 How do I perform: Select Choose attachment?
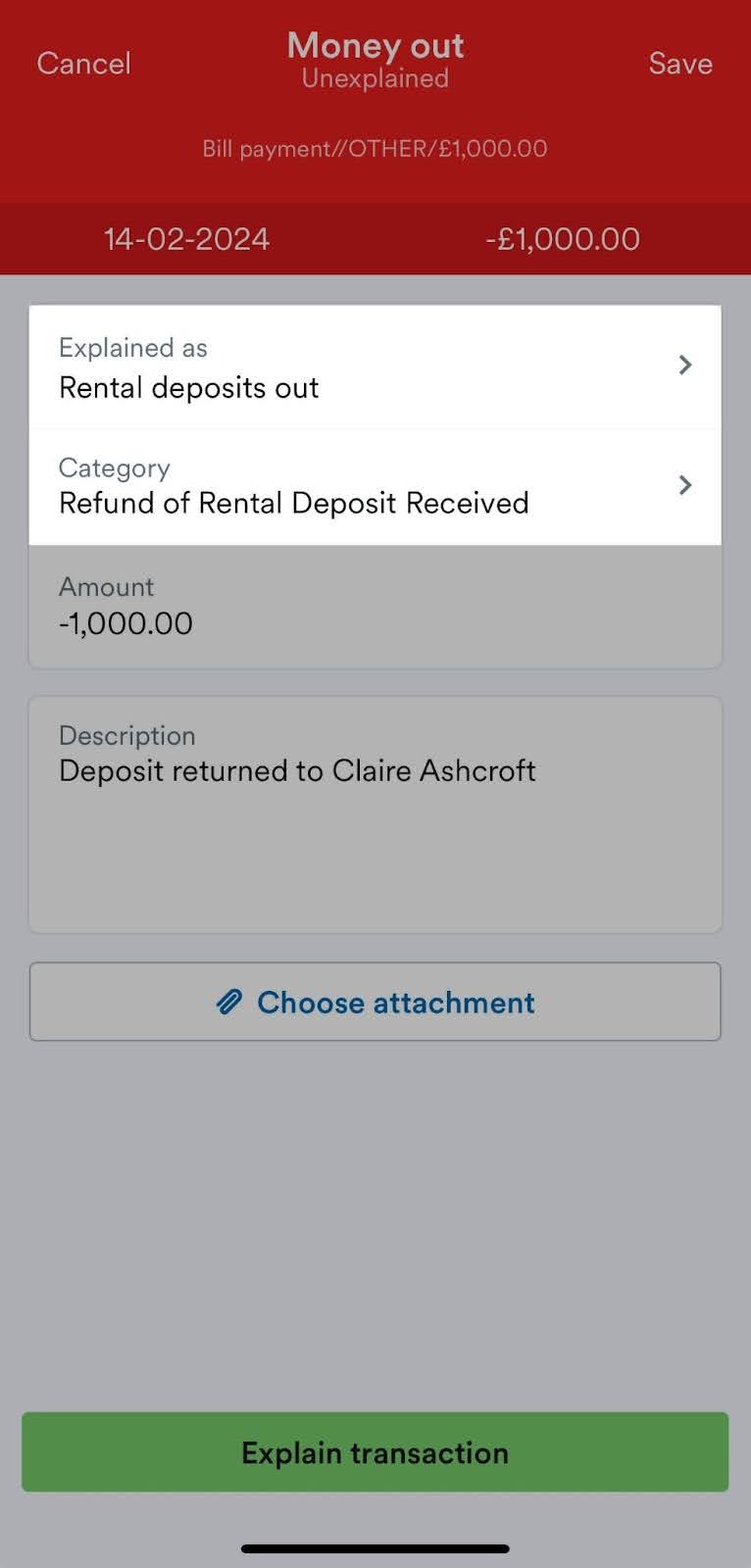pyautogui.click(x=375, y=1002)
